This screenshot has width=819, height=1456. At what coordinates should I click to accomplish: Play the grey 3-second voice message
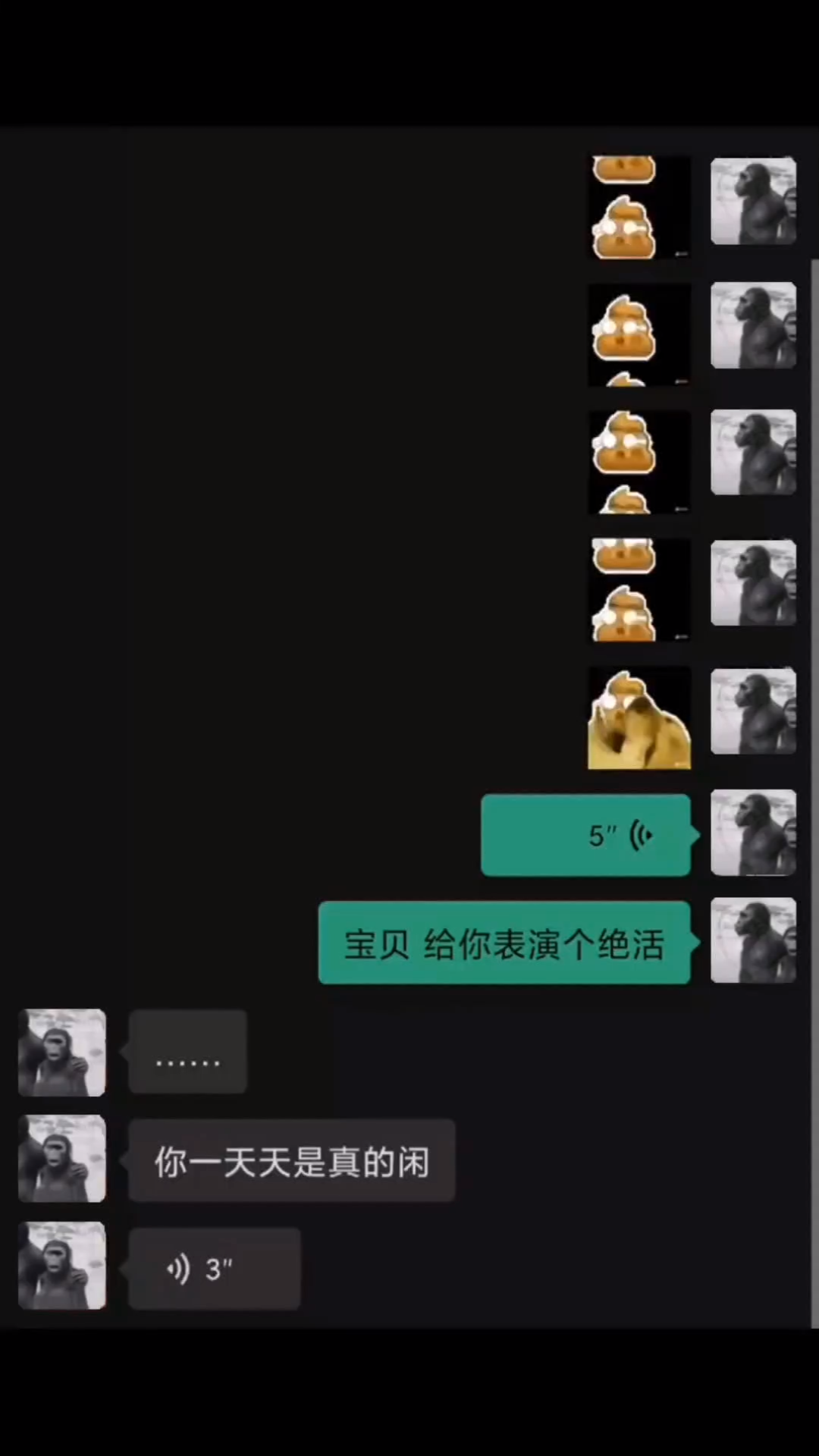coord(215,1269)
